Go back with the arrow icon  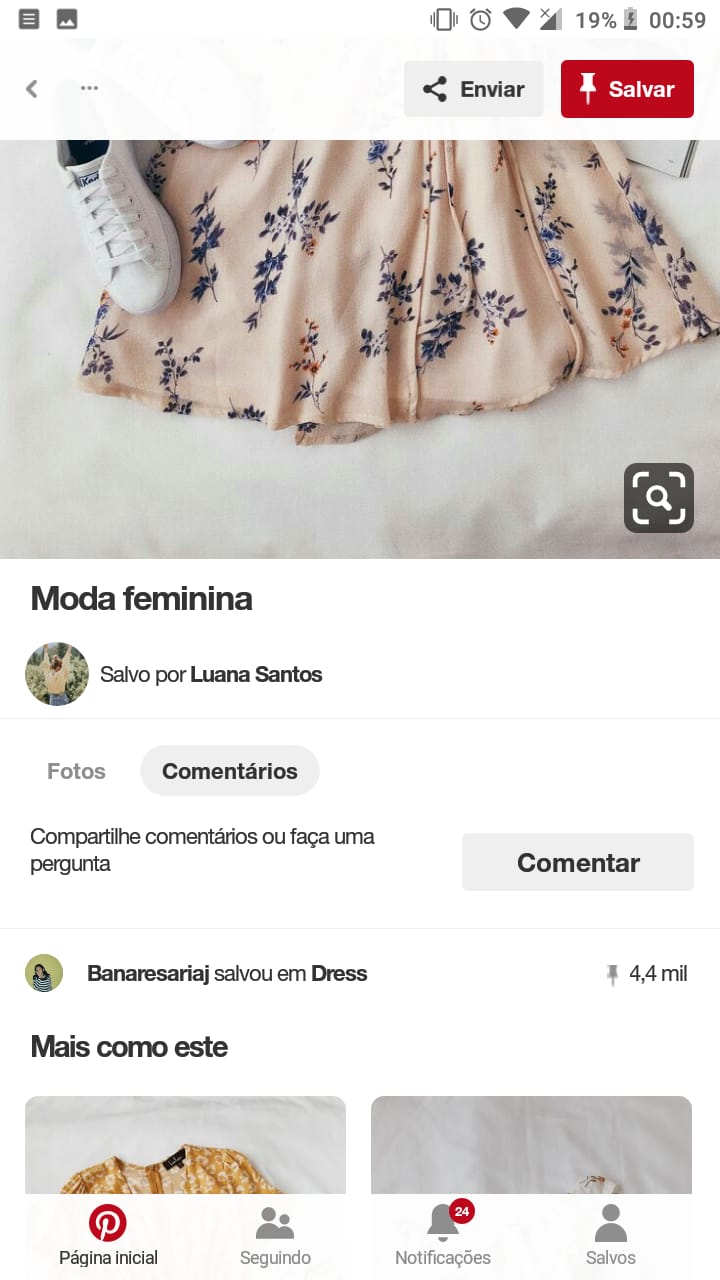tap(32, 89)
